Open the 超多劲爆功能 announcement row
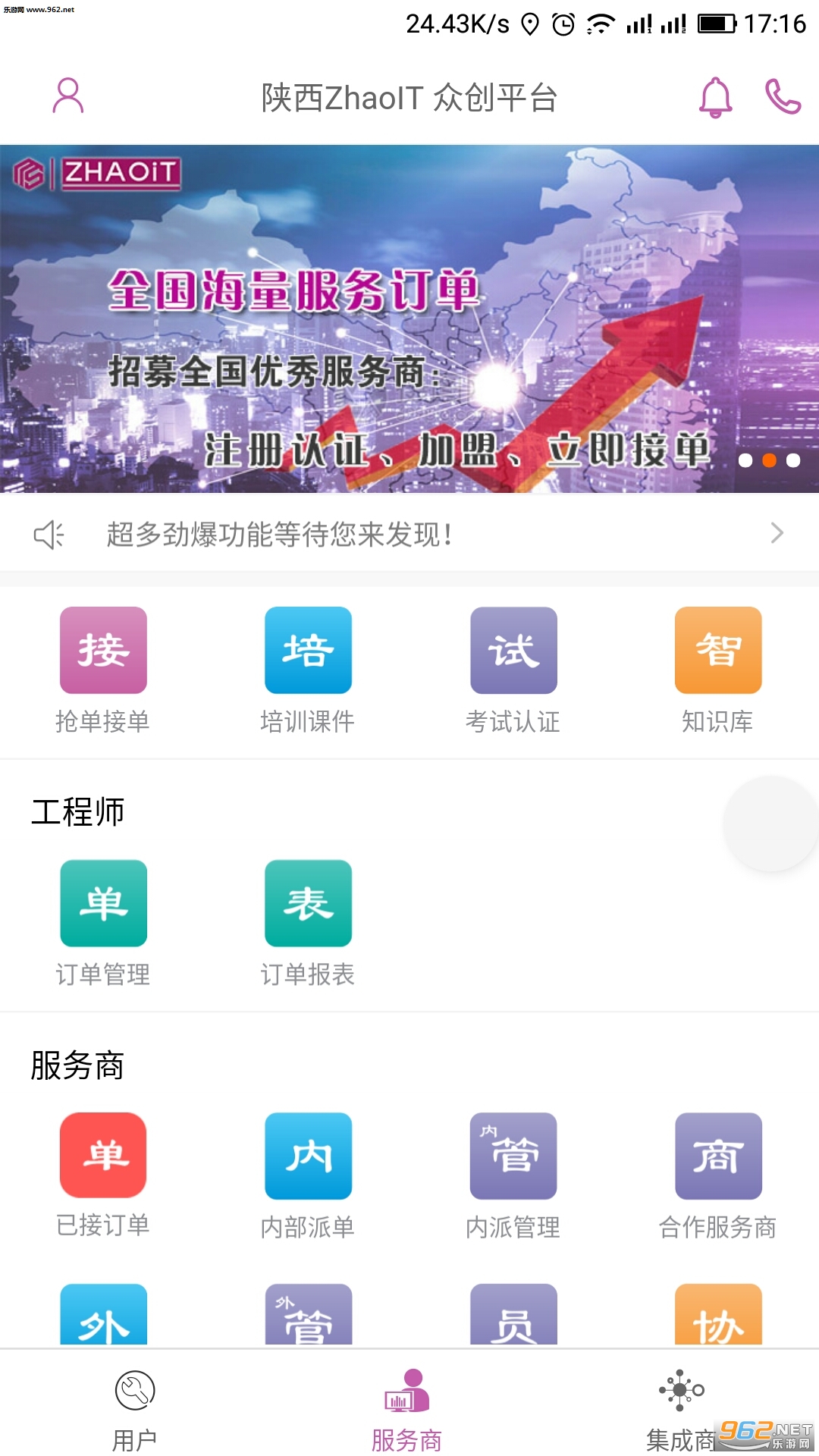The width and height of the screenshot is (819, 1456). pyautogui.click(x=409, y=534)
